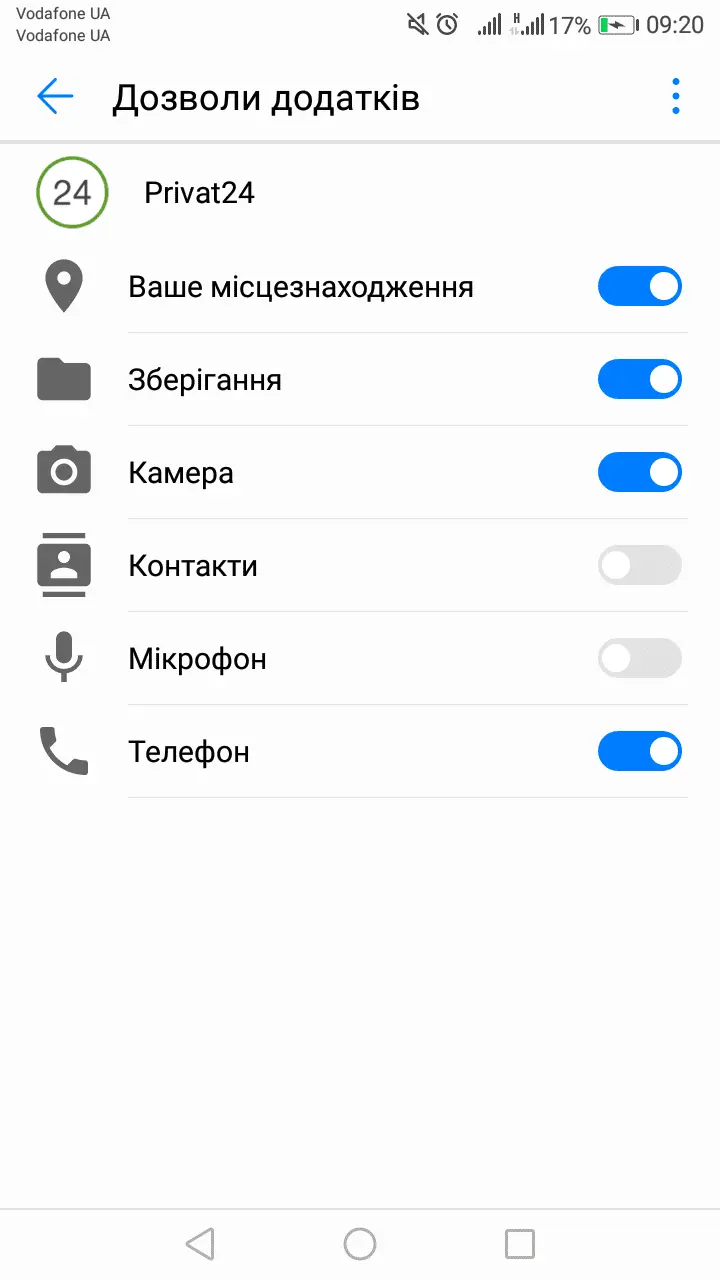Turn off the Зберігання permission
Screen dimensions: 720x1280
[639, 380]
